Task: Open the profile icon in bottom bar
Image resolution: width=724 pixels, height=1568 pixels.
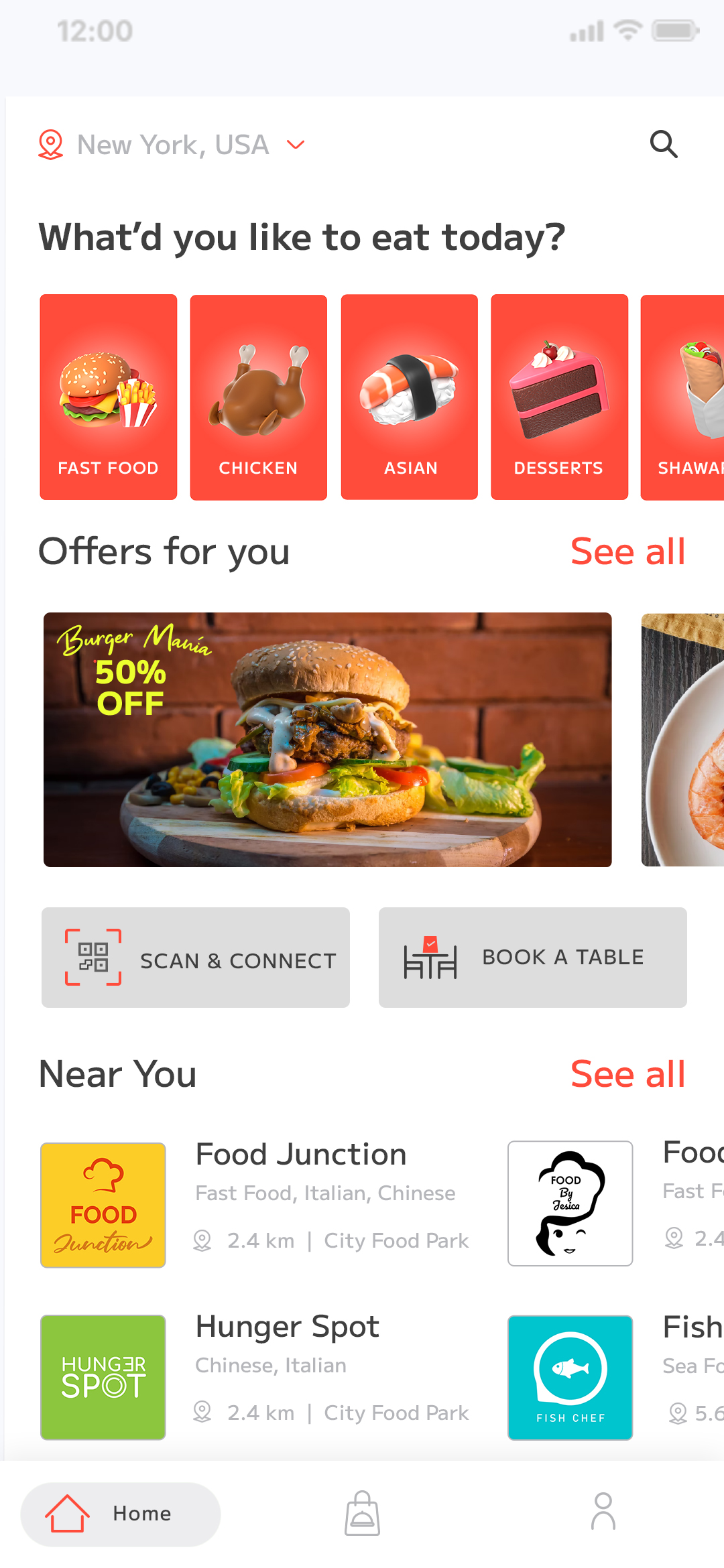Action: [603, 1513]
